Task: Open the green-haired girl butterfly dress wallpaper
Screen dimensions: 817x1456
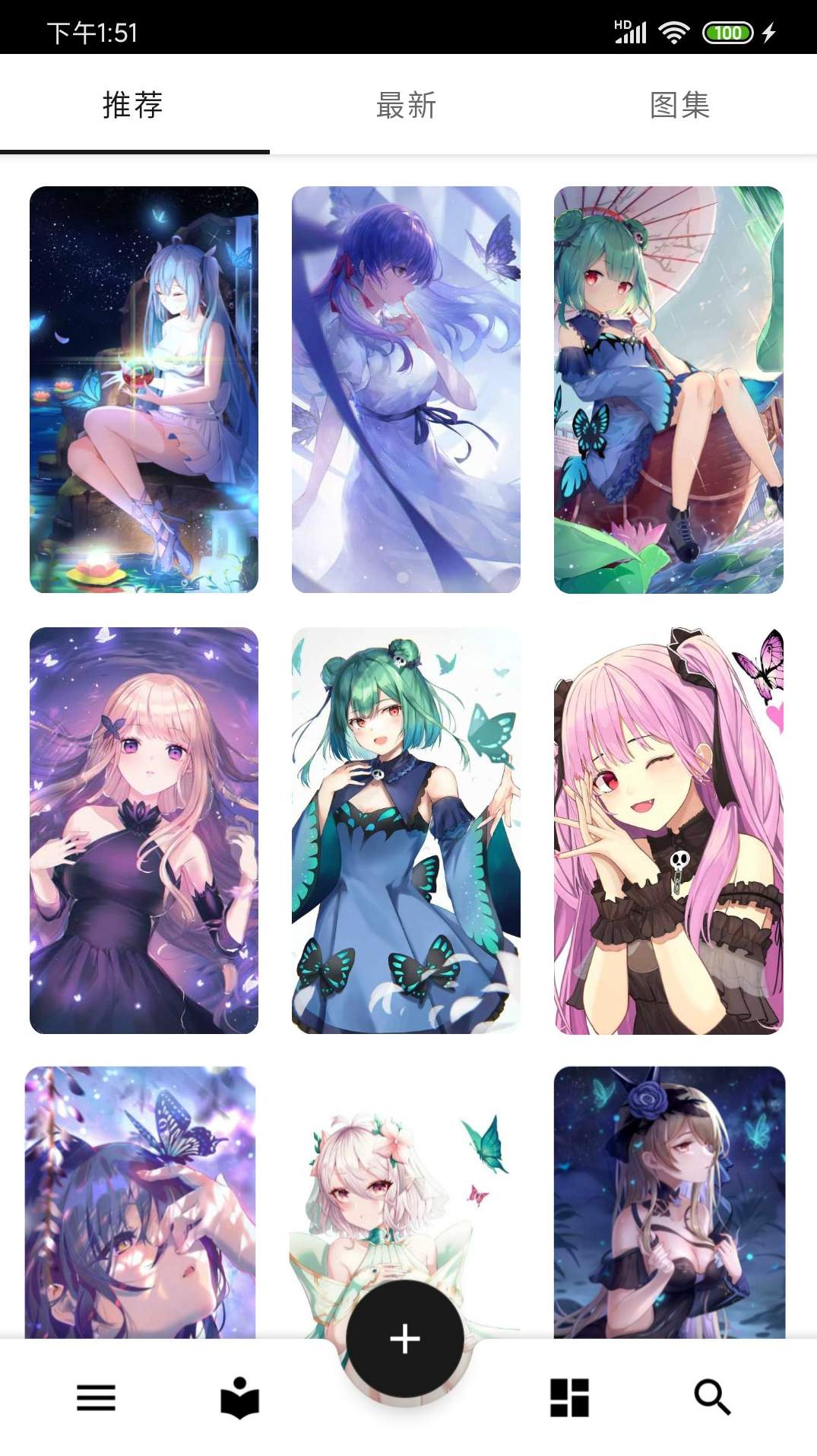Action: pyautogui.click(x=406, y=830)
